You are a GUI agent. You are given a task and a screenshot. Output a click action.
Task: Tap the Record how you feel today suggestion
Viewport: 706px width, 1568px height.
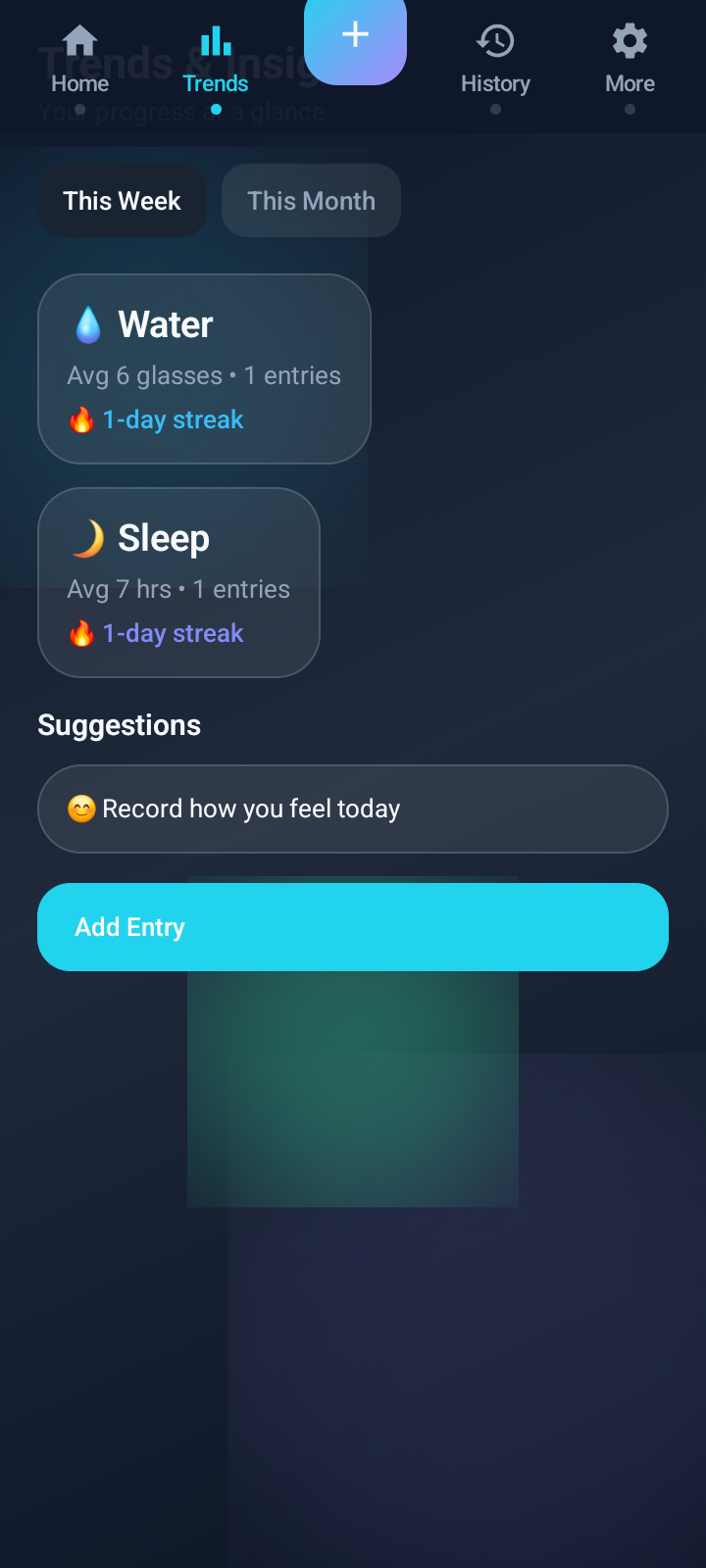click(353, 808)
